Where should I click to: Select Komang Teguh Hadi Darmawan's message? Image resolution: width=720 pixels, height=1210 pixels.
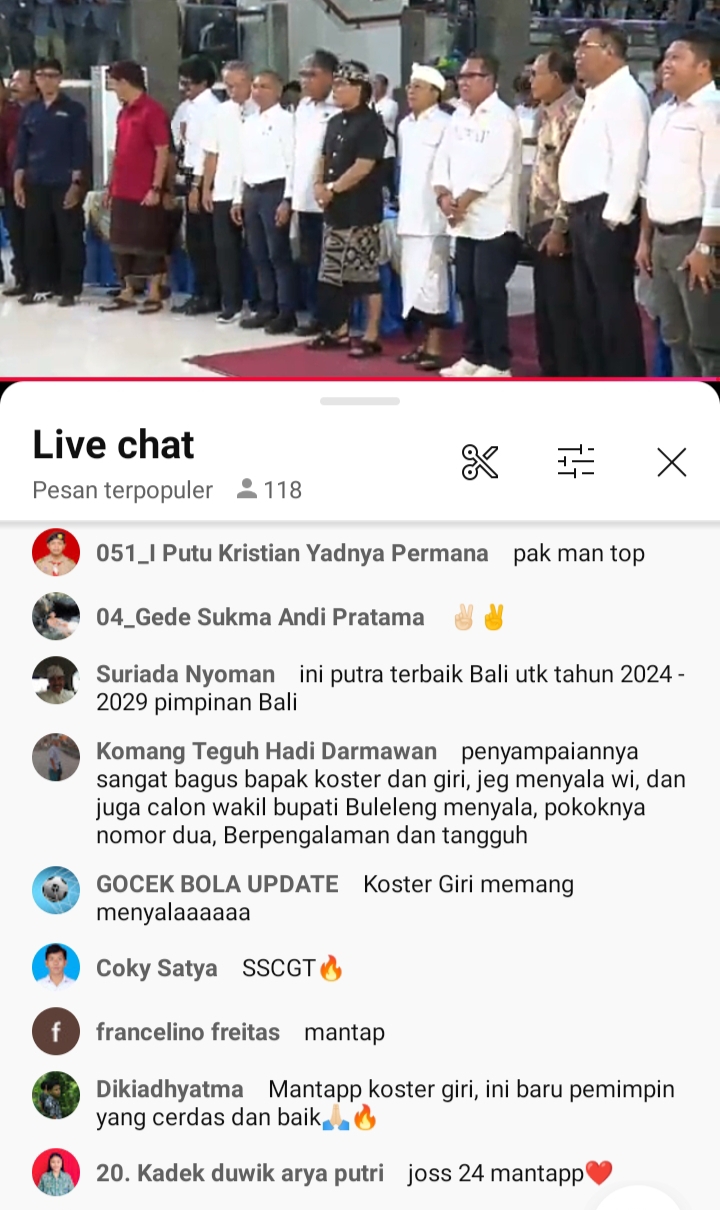click(390, 793)
